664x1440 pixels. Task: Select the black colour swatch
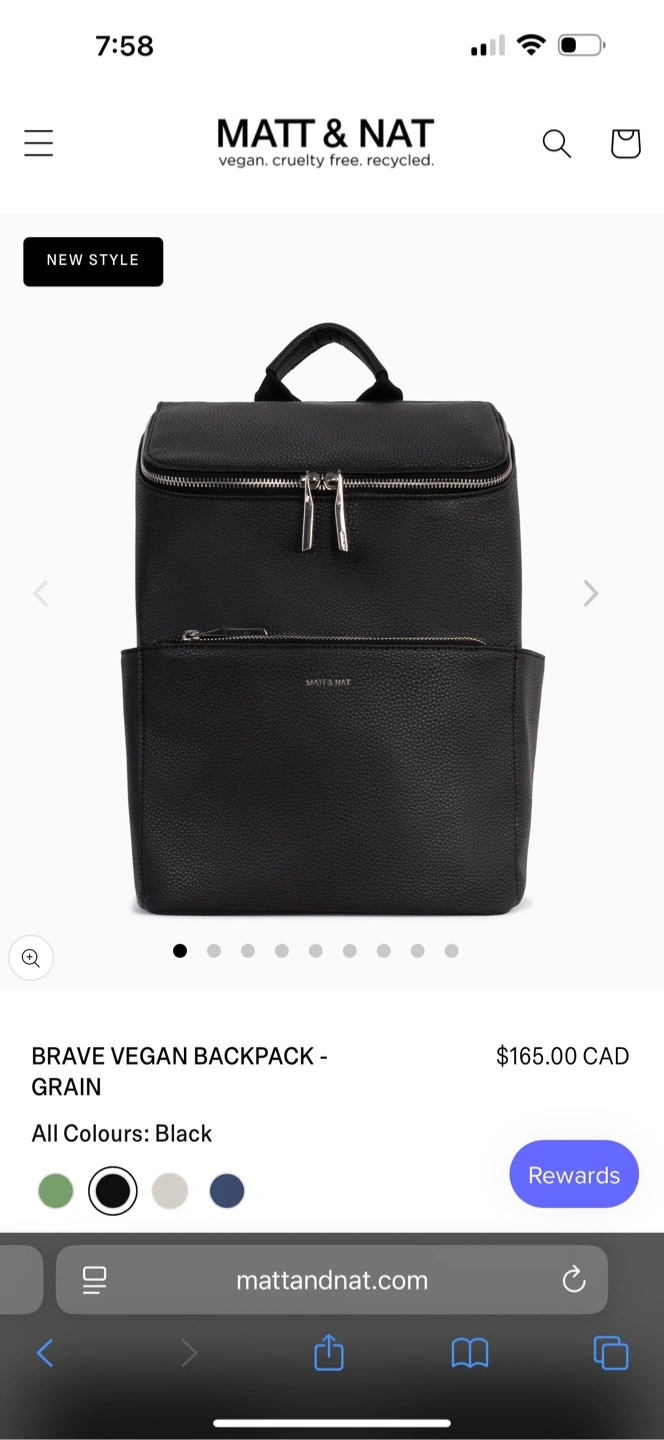click(x=113, y=1191)
